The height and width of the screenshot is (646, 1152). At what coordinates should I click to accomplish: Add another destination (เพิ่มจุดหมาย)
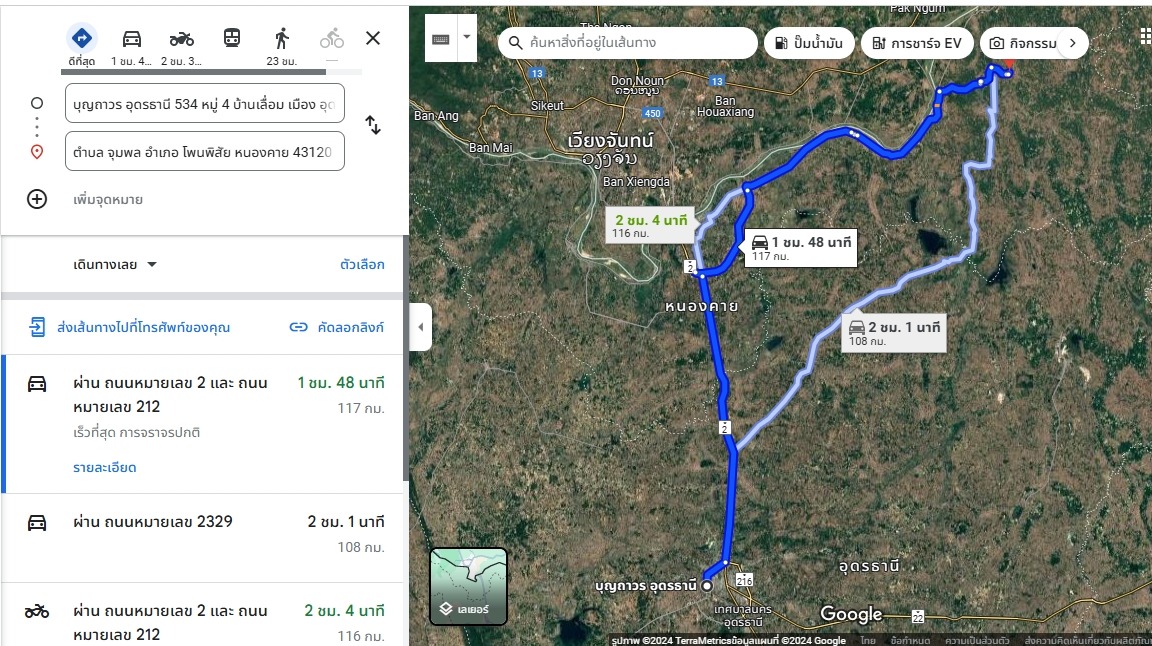coord(107,199)
